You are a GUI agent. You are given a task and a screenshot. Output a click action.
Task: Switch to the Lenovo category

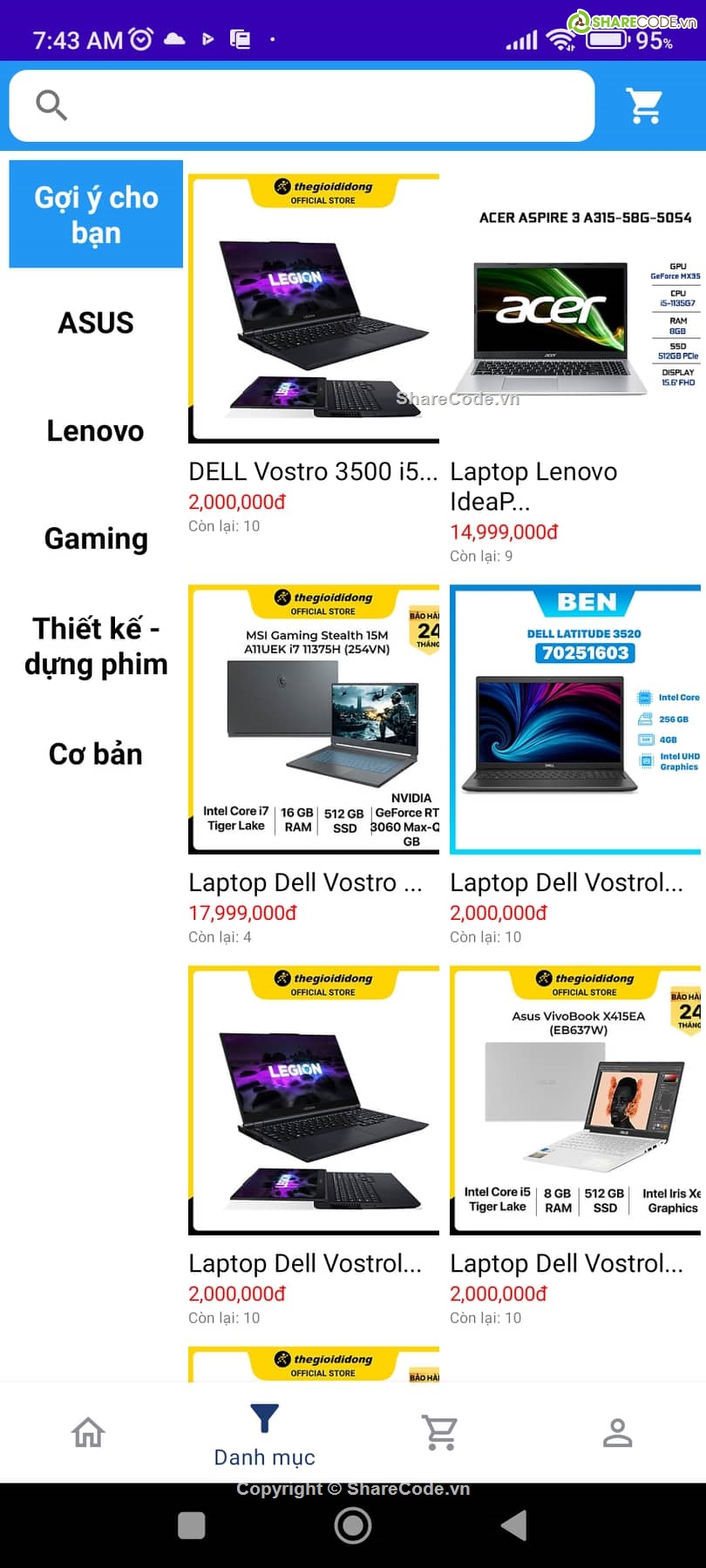(96, 430)
